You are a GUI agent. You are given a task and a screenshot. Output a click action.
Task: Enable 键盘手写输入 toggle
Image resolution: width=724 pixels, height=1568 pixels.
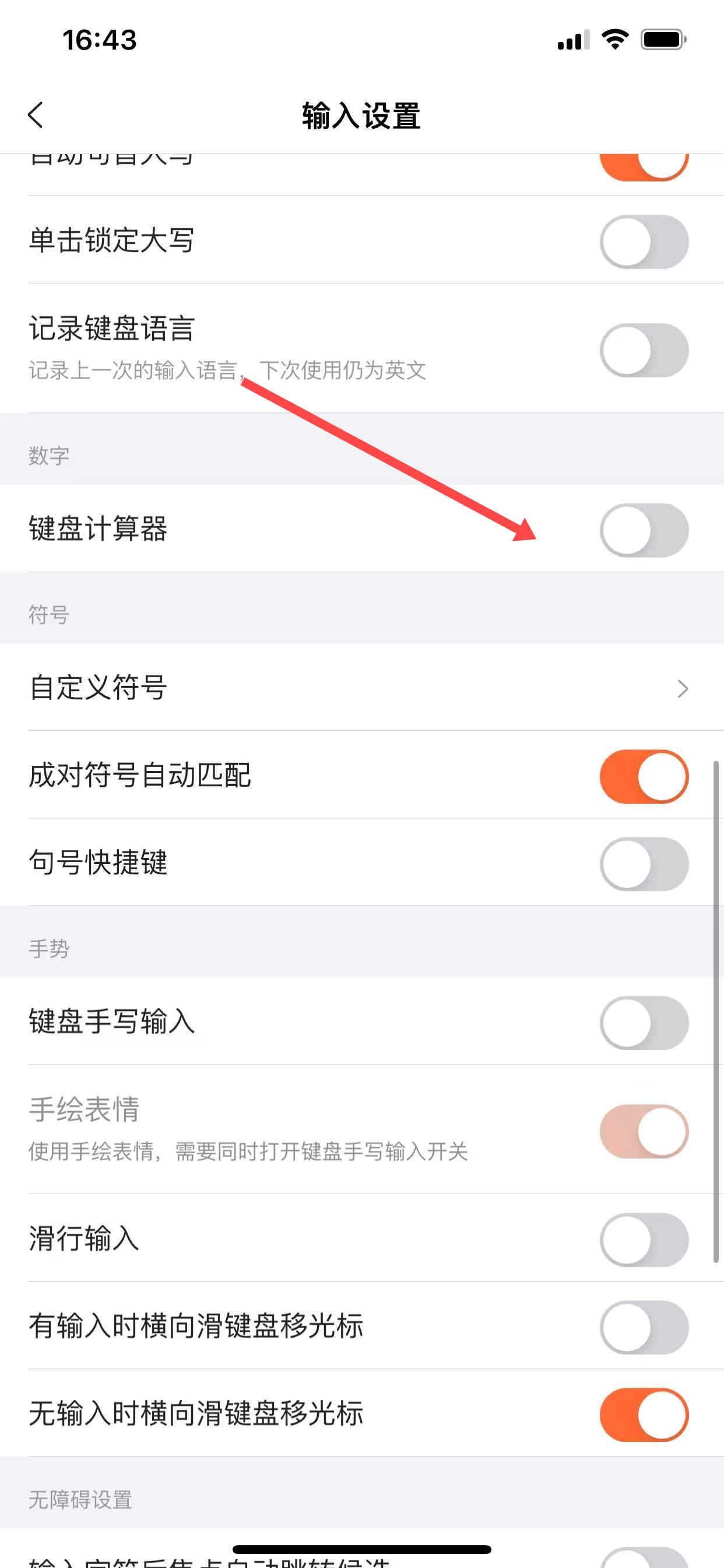(x=644, y=1023)
